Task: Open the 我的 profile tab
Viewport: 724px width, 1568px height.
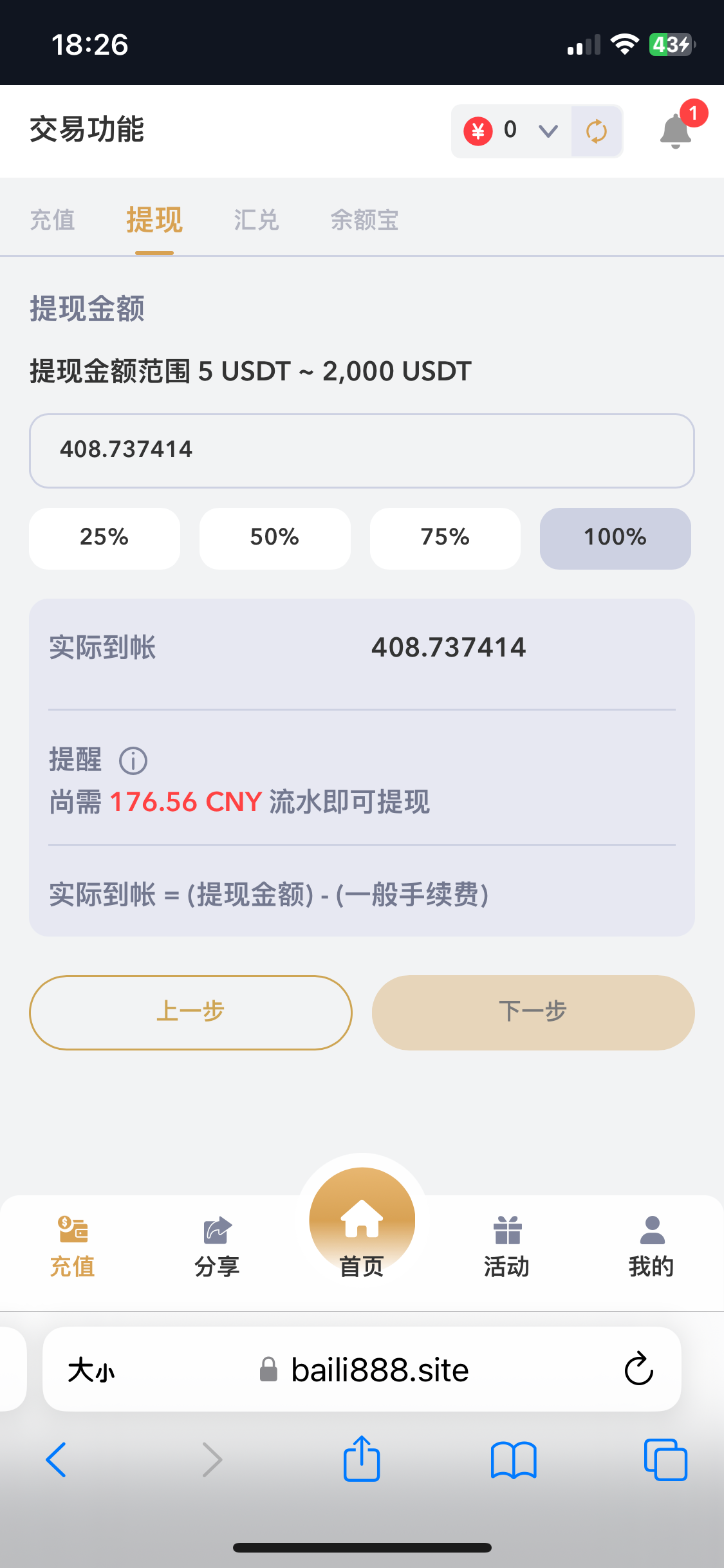Action: [652, 1246]
